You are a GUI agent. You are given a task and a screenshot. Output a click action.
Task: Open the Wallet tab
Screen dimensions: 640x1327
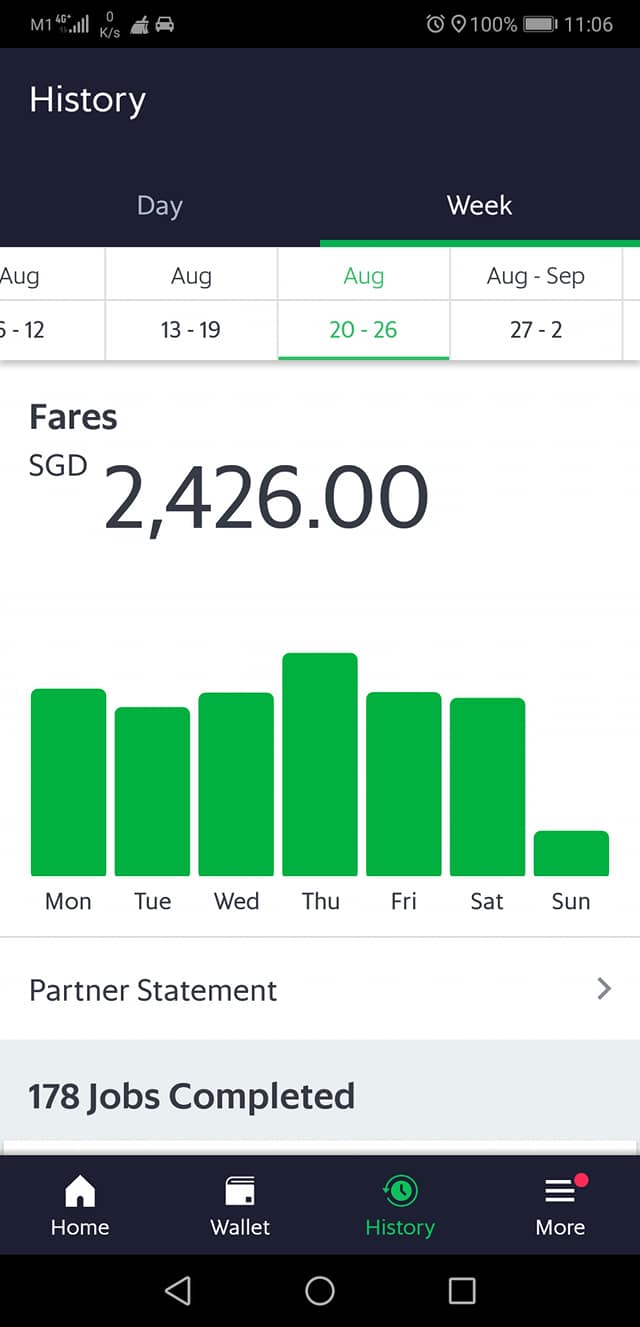(x=240, y=1205)
